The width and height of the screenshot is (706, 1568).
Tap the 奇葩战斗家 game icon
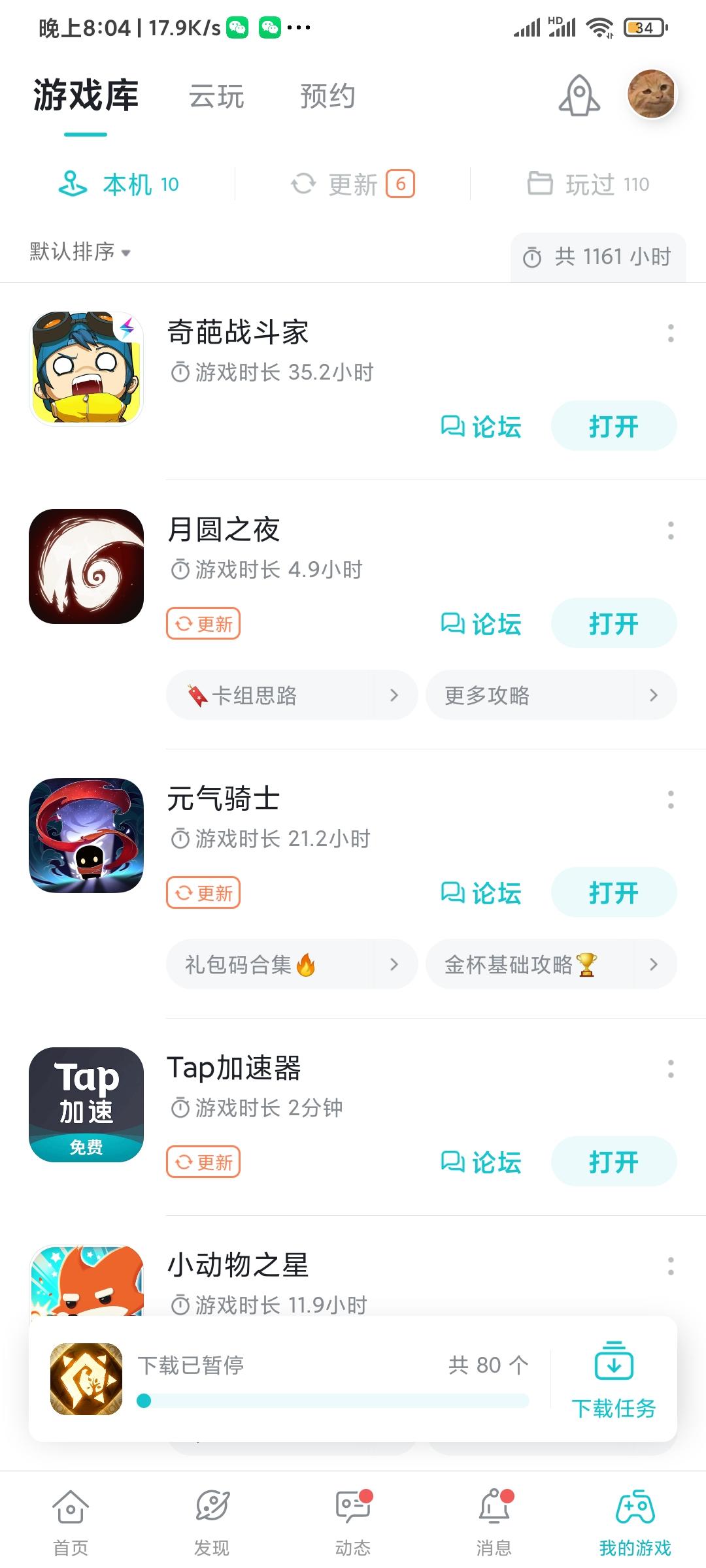click(86, 366)
